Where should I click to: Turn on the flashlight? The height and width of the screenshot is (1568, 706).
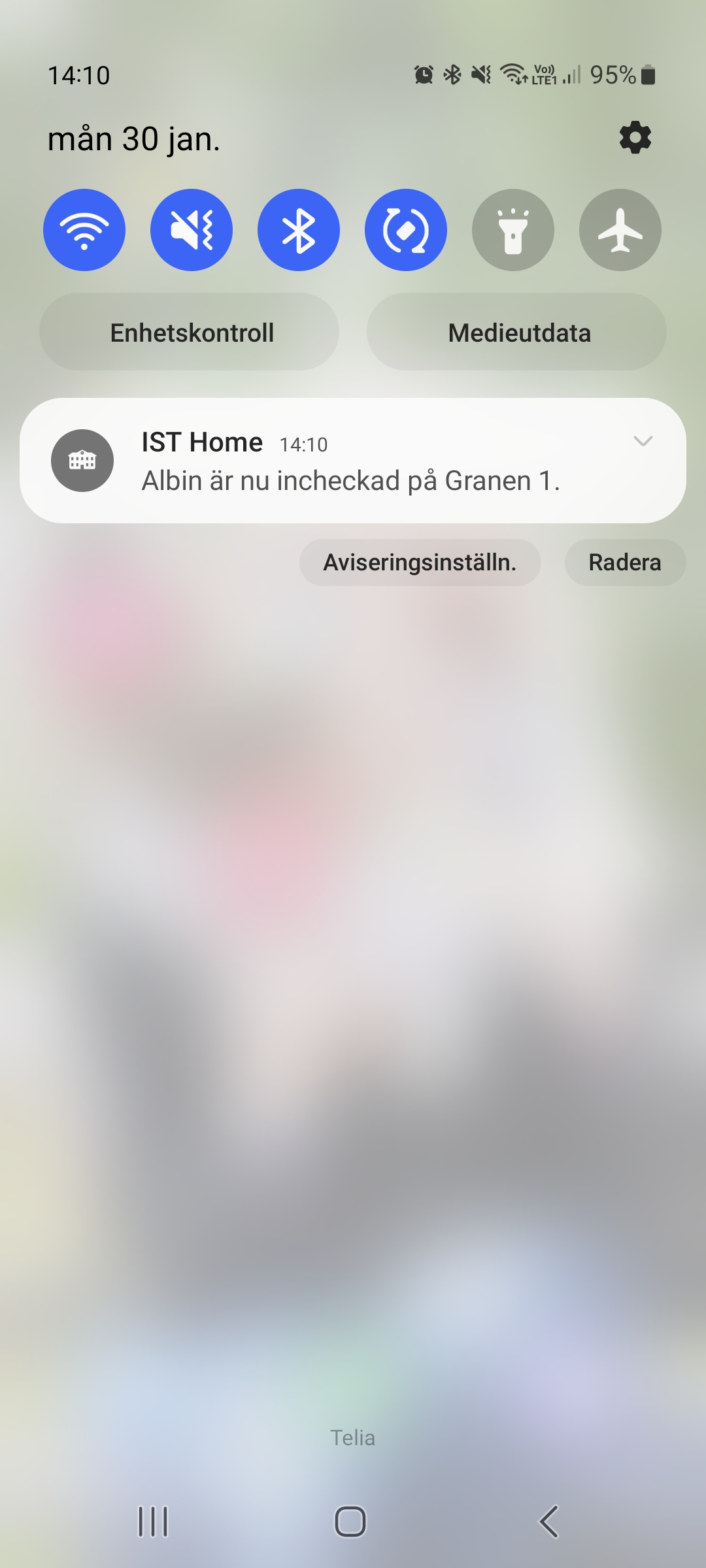coord(513,230)
